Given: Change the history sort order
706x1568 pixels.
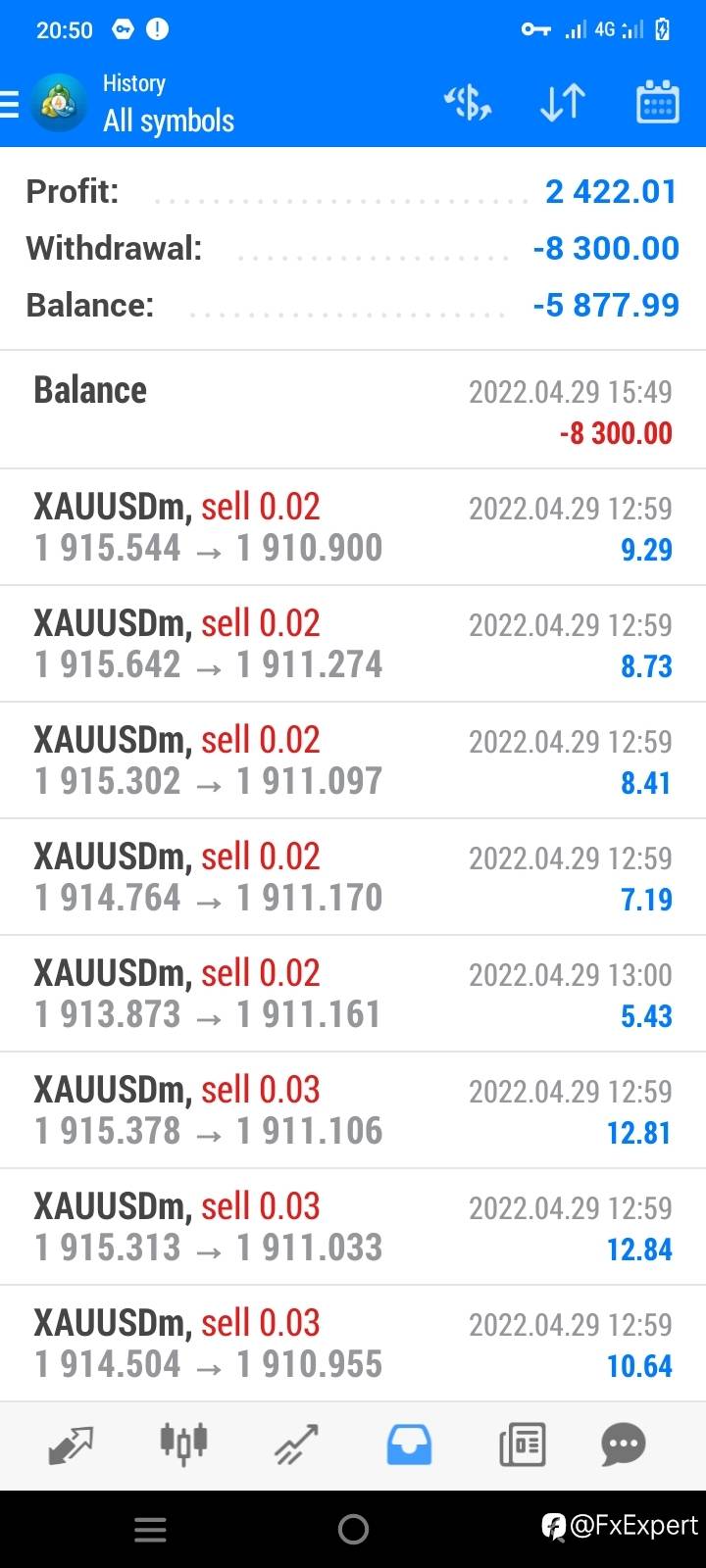Looking at the screenshot, I should 563,103.
